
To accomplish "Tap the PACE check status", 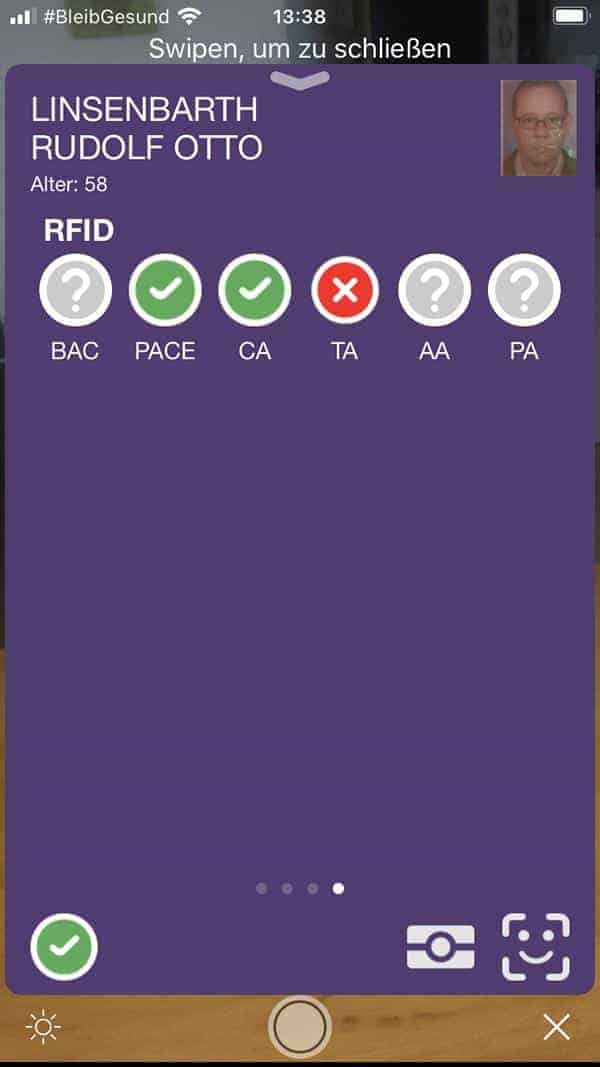I will click(x=165, y=291).
